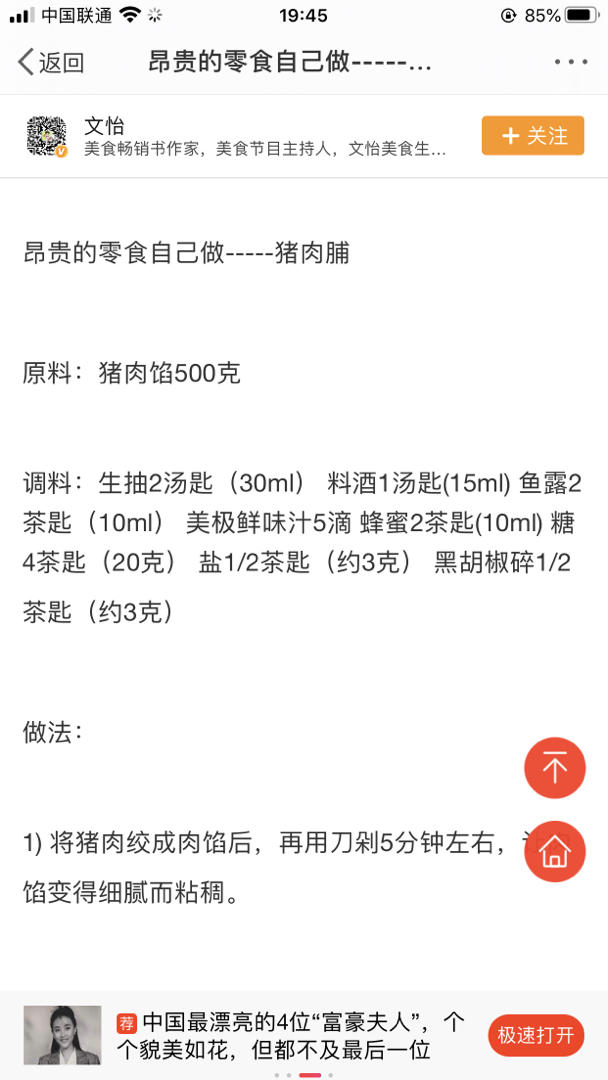Tap the red floating home button

point(555,852)
